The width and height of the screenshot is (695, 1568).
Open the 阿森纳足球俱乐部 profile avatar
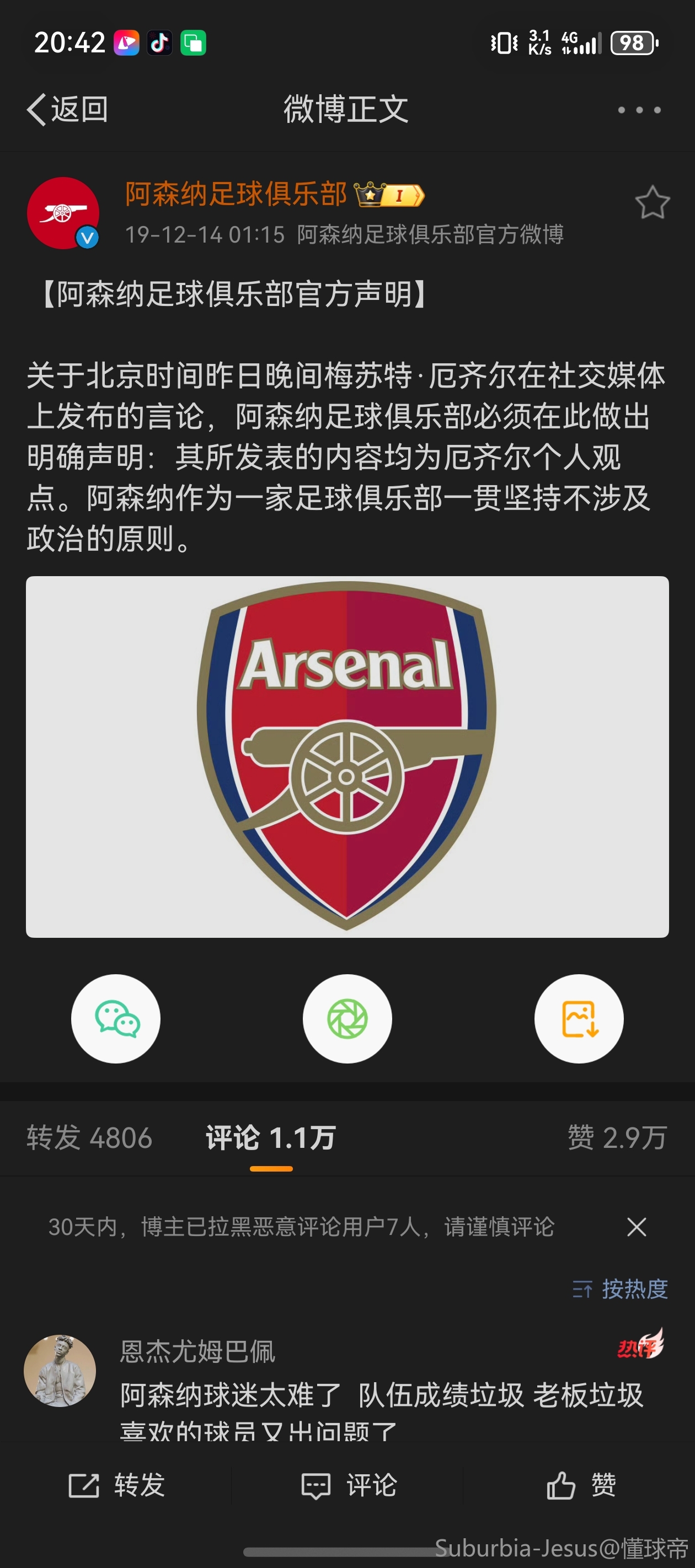click(x=63, y=213)
